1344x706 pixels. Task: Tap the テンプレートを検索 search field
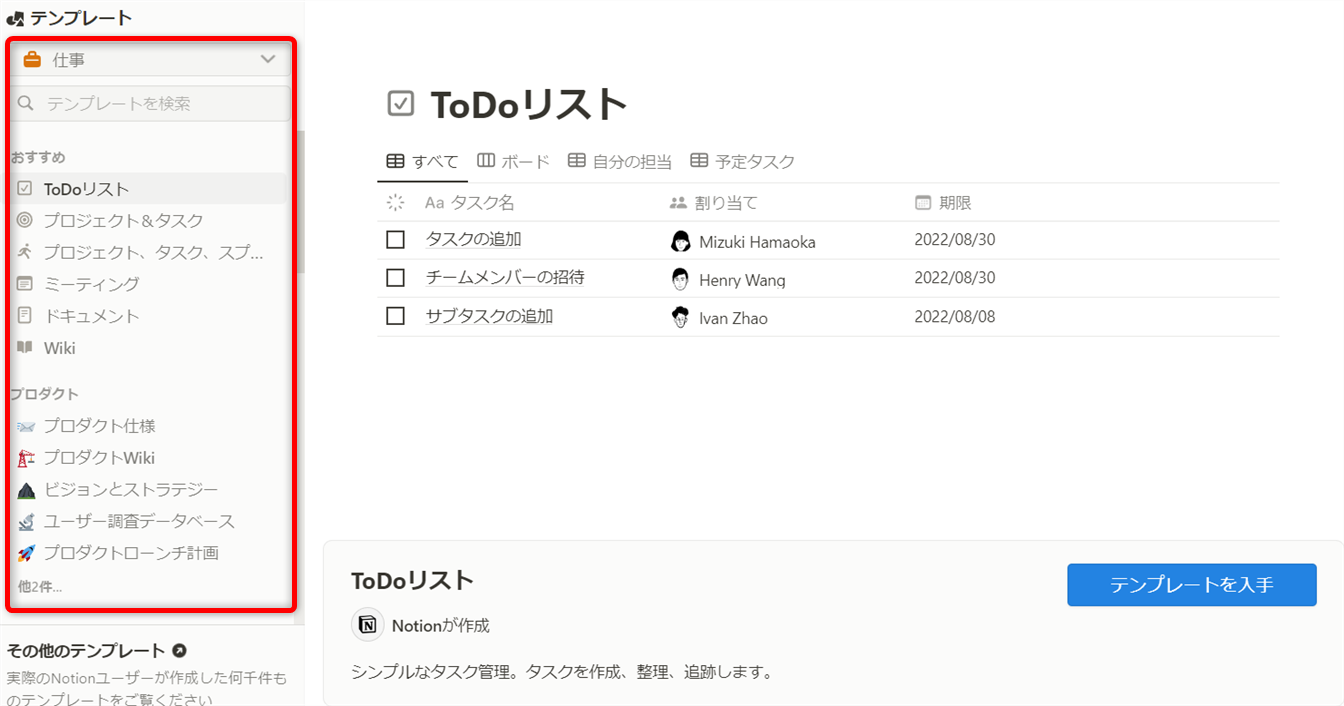[150, 103]
